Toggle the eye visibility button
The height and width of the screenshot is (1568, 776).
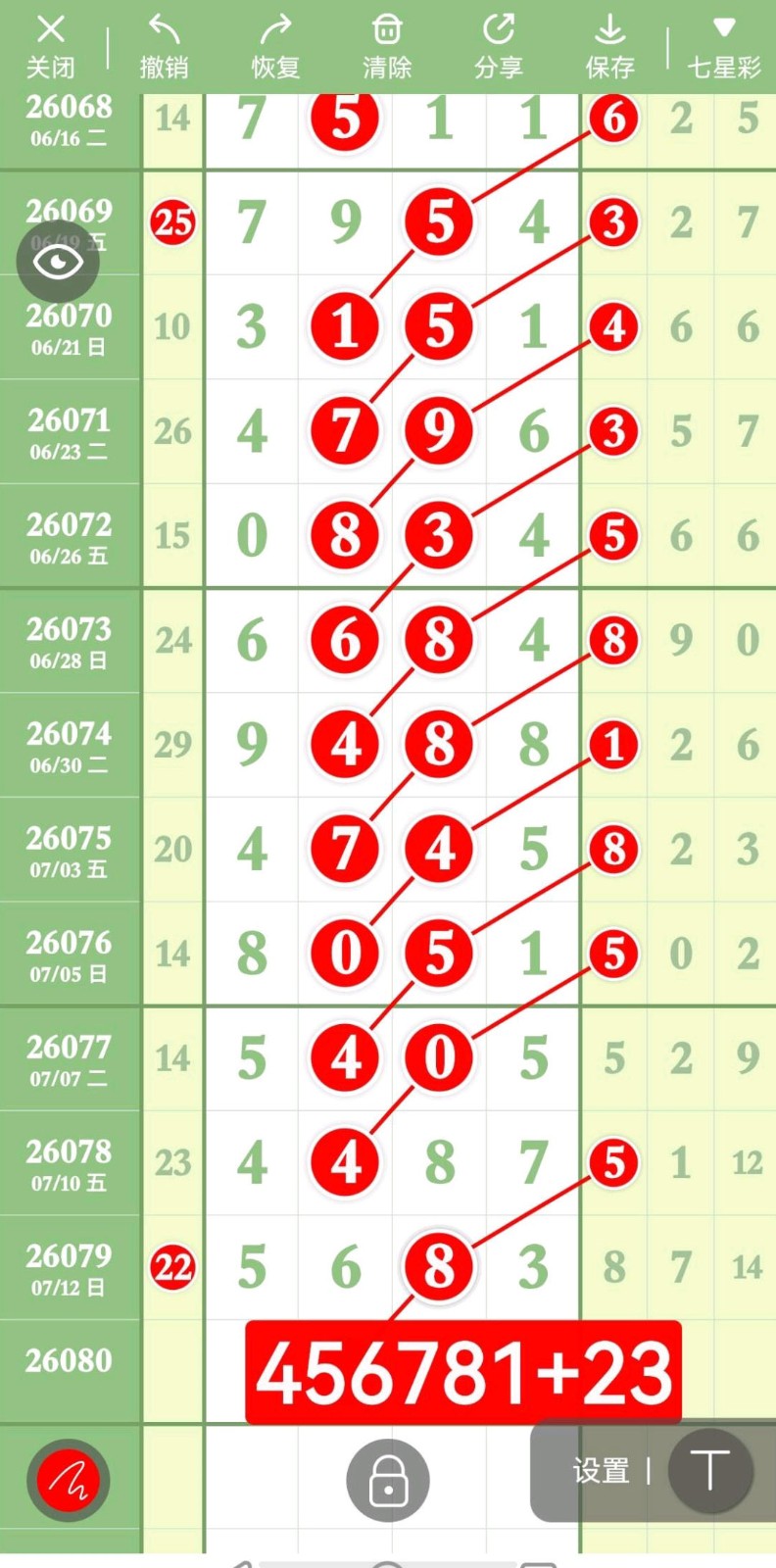pyautogui.click(x=58, y=262)
